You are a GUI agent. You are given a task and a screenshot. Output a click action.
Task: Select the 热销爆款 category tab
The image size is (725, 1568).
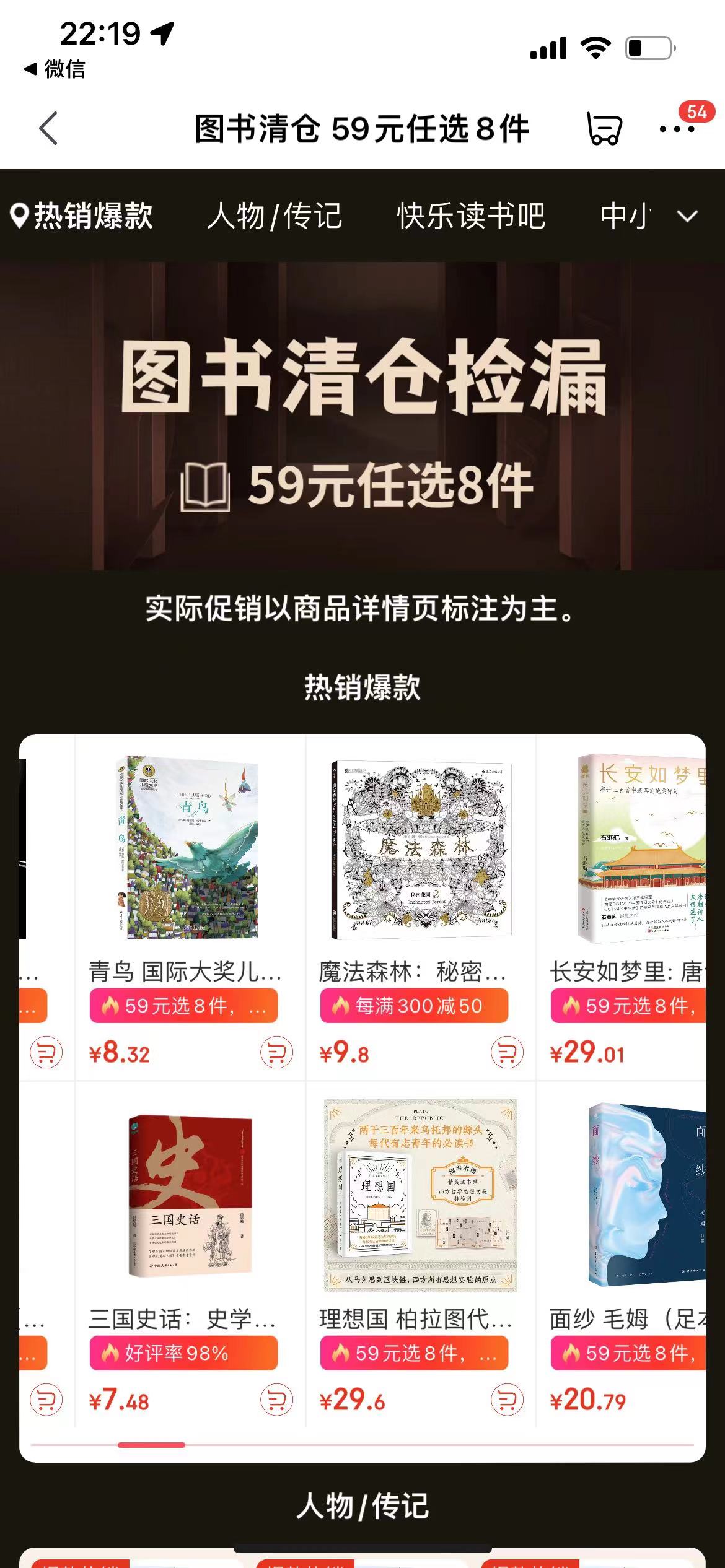[x=82, y=216]
